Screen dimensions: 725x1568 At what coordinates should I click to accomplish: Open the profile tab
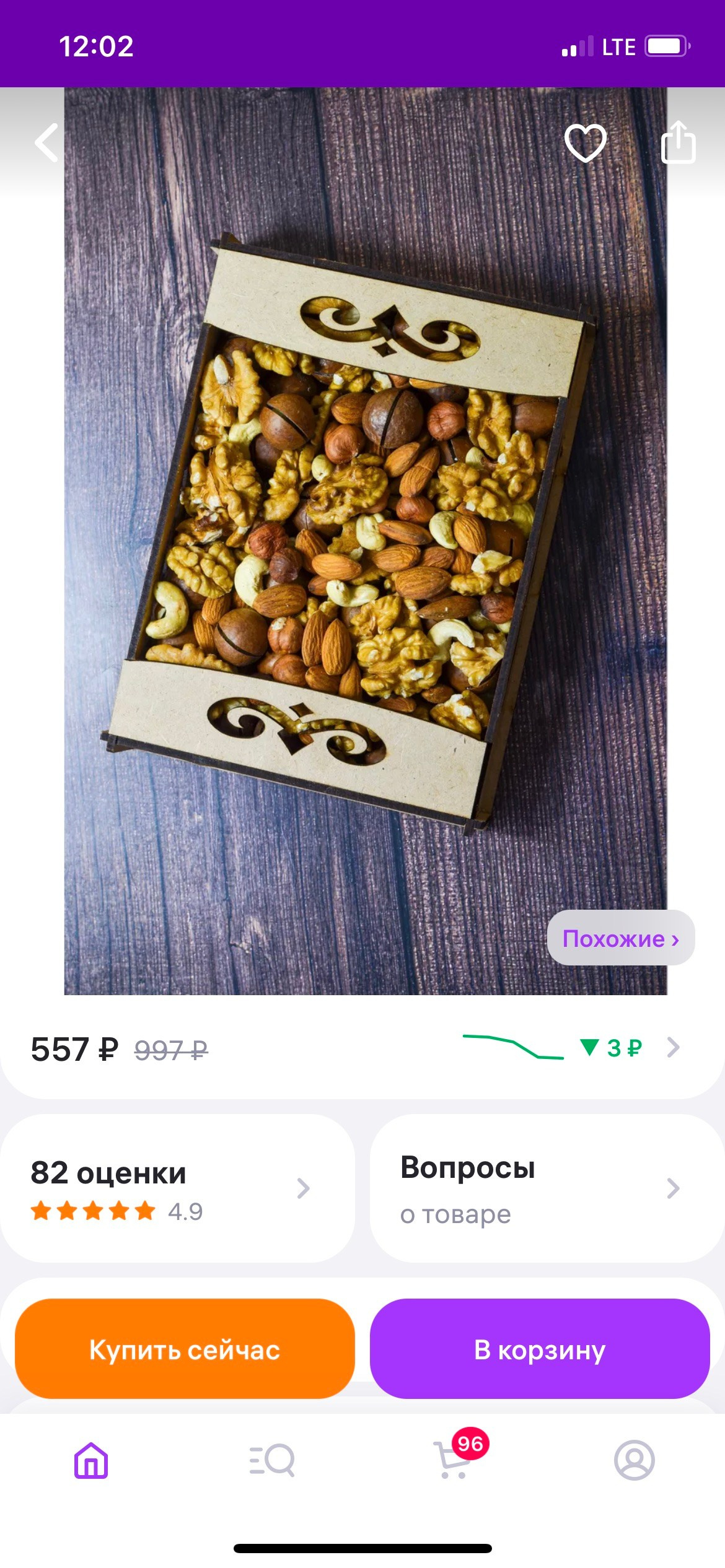[634, 1460]
